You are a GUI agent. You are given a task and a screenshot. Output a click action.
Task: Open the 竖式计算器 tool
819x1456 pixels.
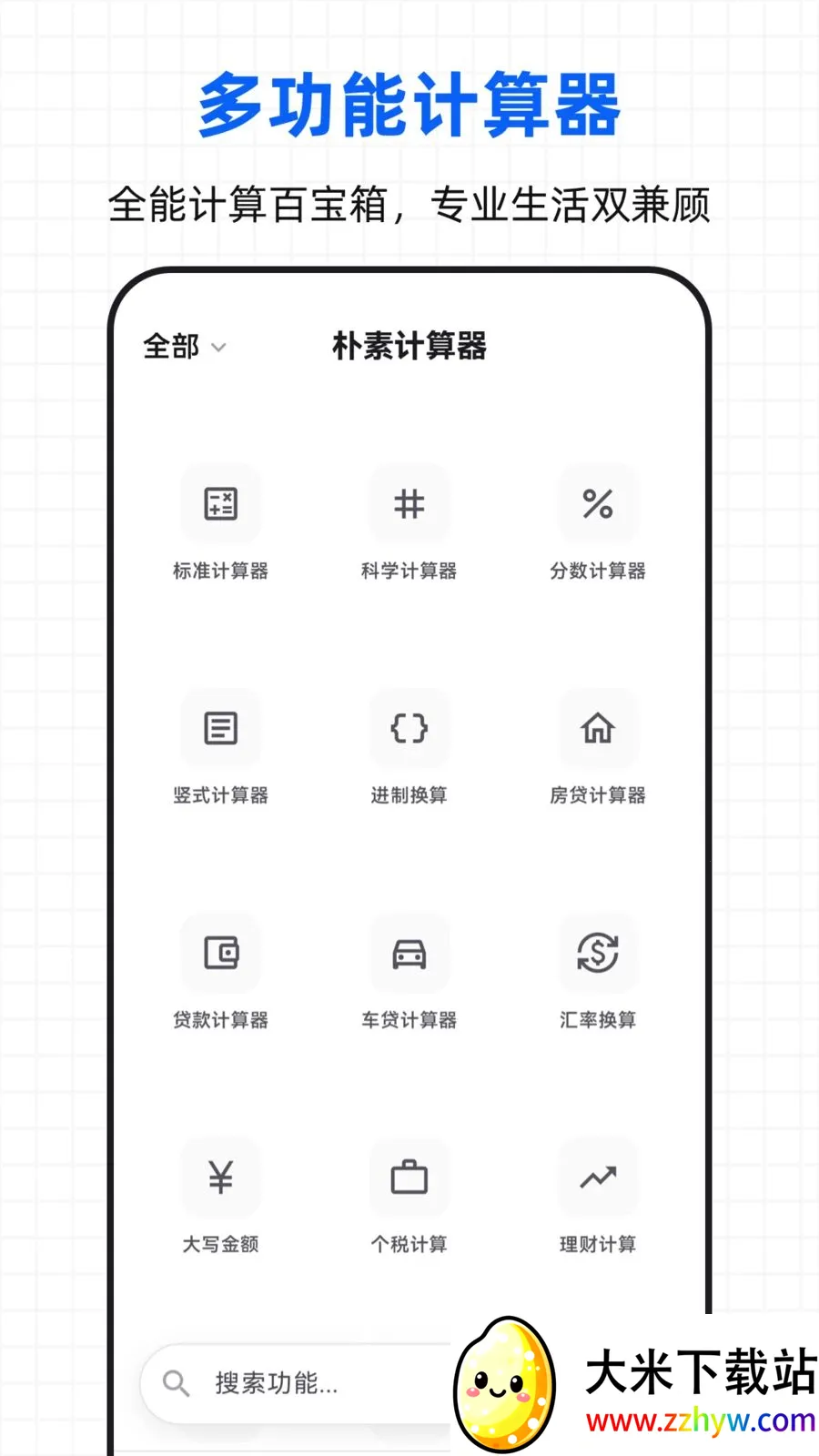(x=221, y=728)
